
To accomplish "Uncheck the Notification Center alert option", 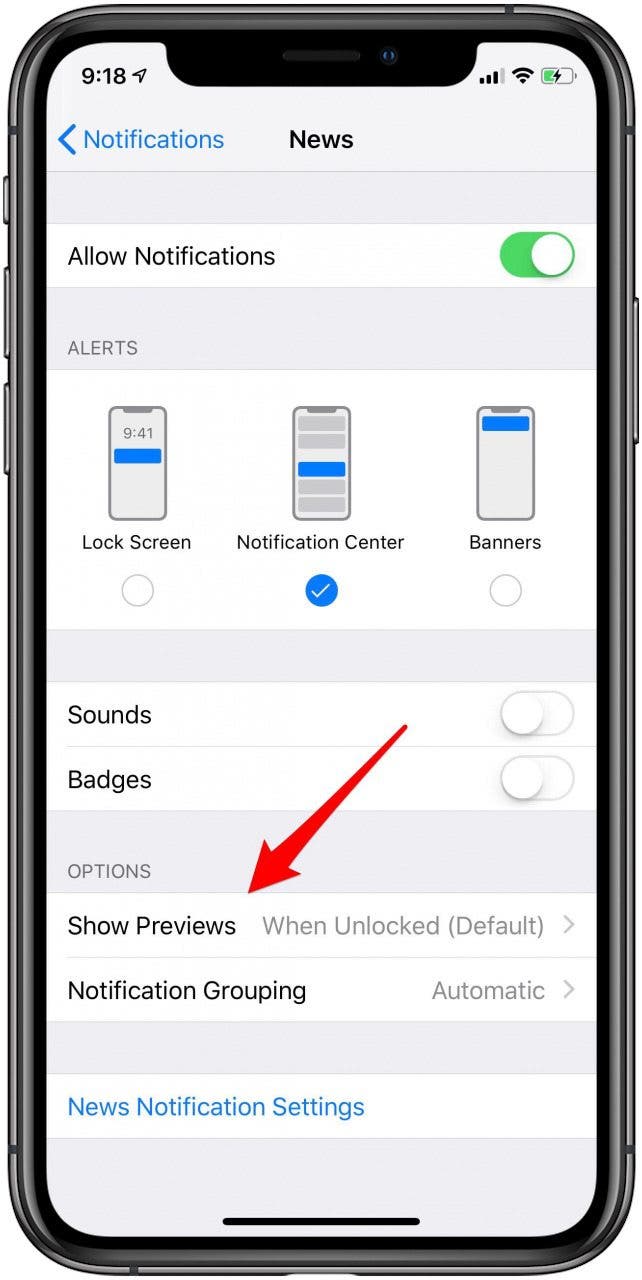I will tap(321, 591).
